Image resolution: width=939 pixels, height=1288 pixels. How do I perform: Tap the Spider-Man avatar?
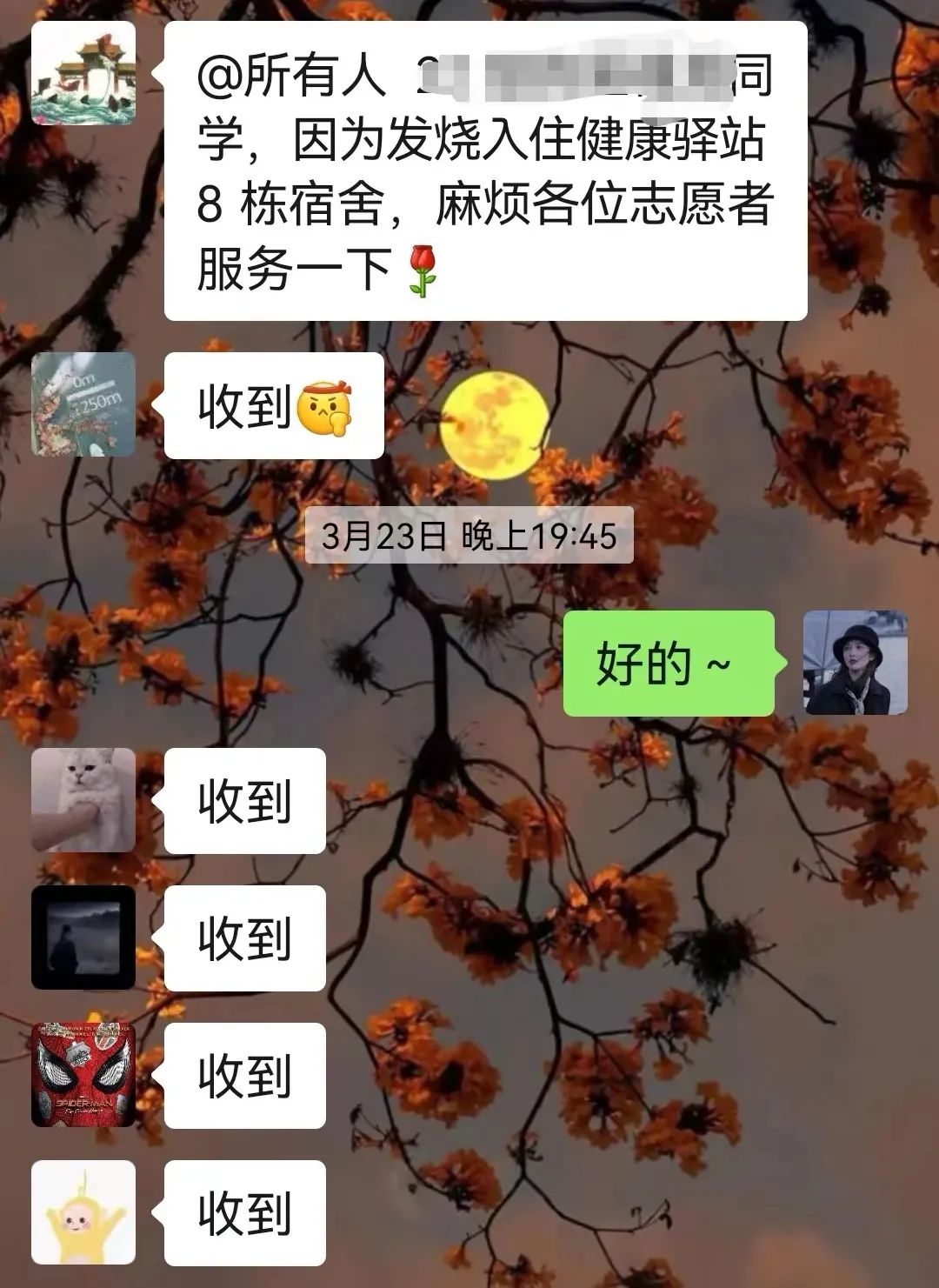83,1075
